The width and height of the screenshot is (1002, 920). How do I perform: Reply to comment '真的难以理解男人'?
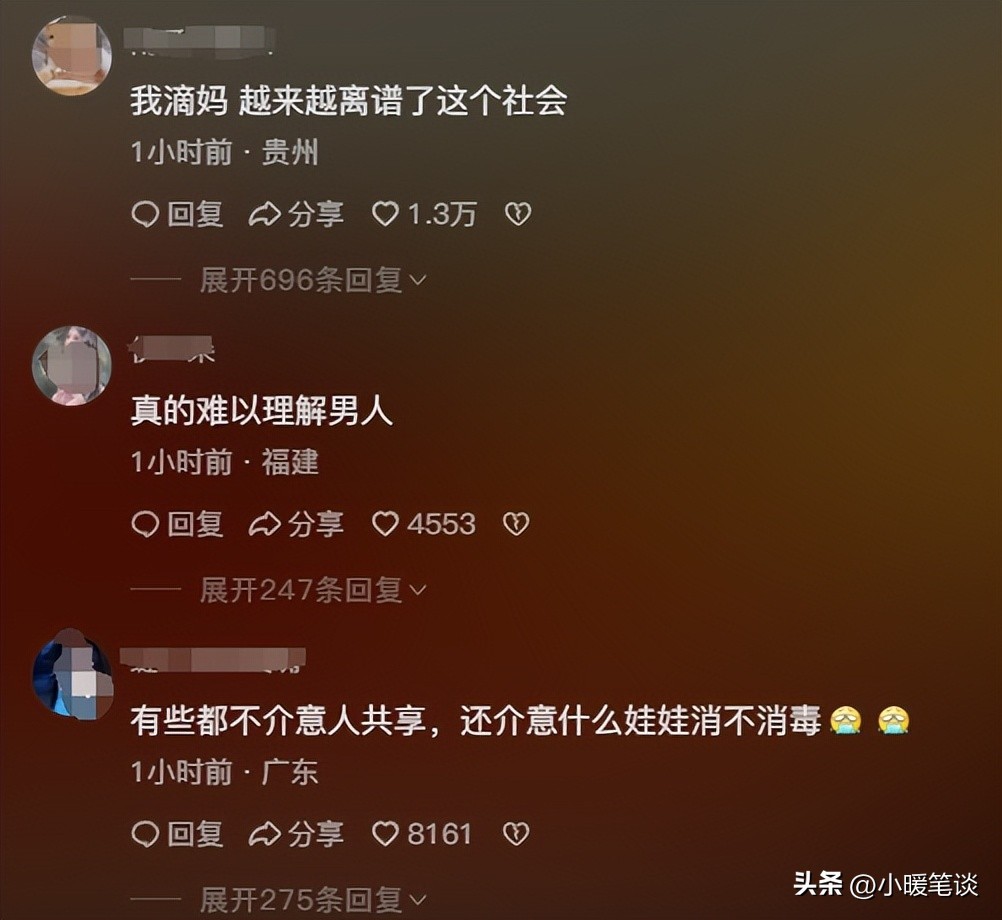tap(177, 524)
